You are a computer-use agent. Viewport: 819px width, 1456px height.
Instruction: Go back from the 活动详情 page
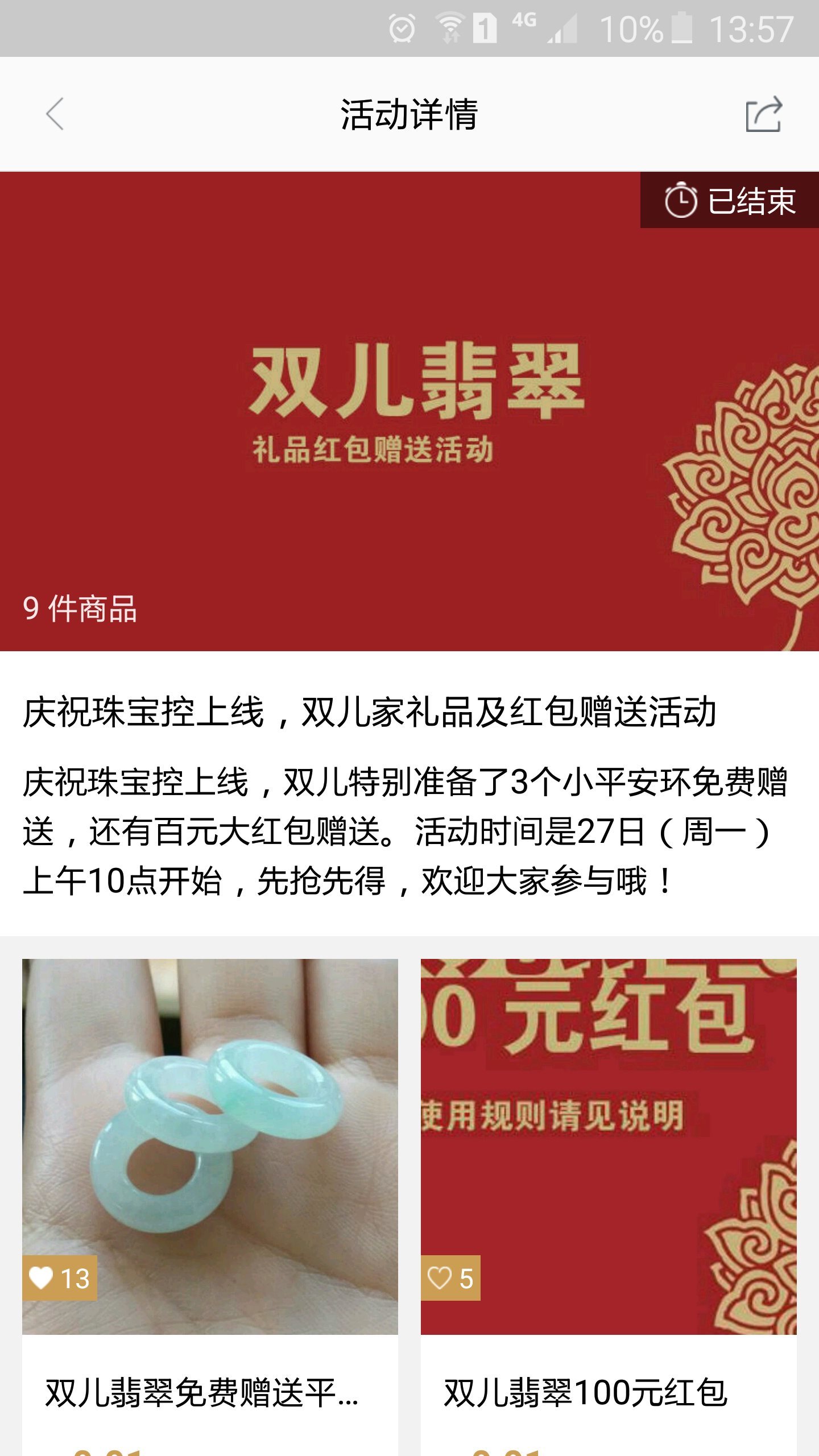tap(55, 114)
